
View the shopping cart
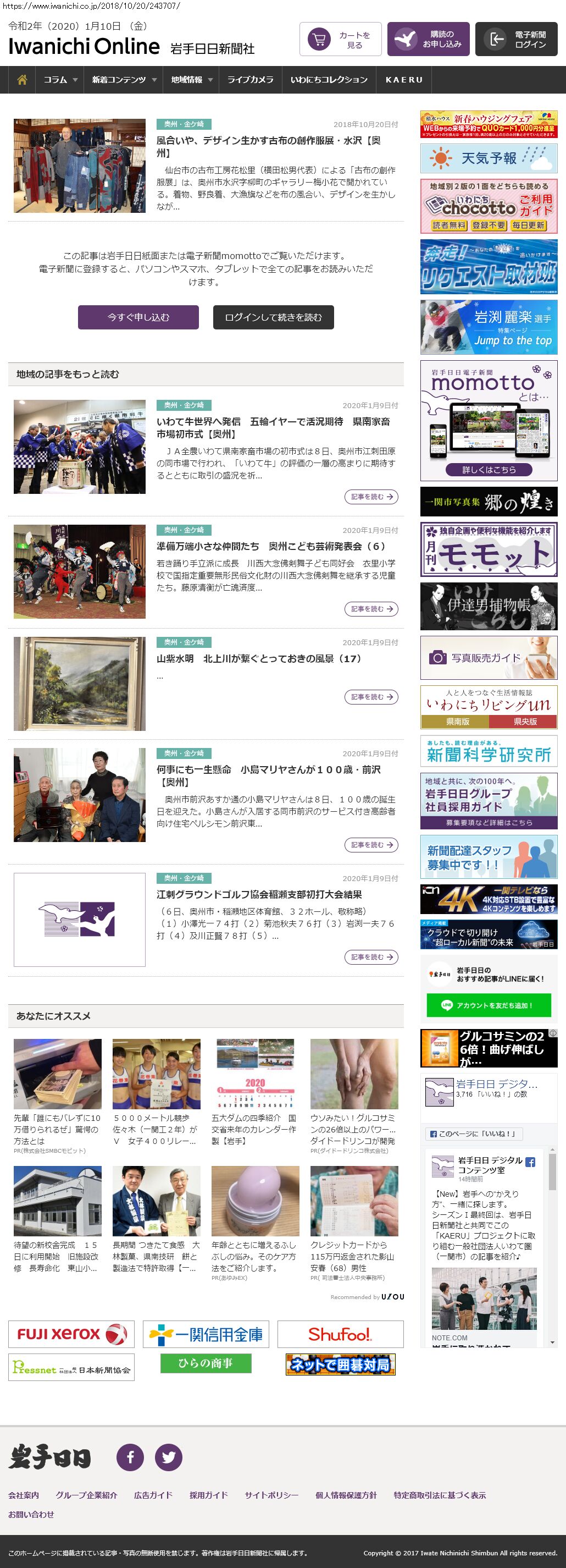[341, 40]
